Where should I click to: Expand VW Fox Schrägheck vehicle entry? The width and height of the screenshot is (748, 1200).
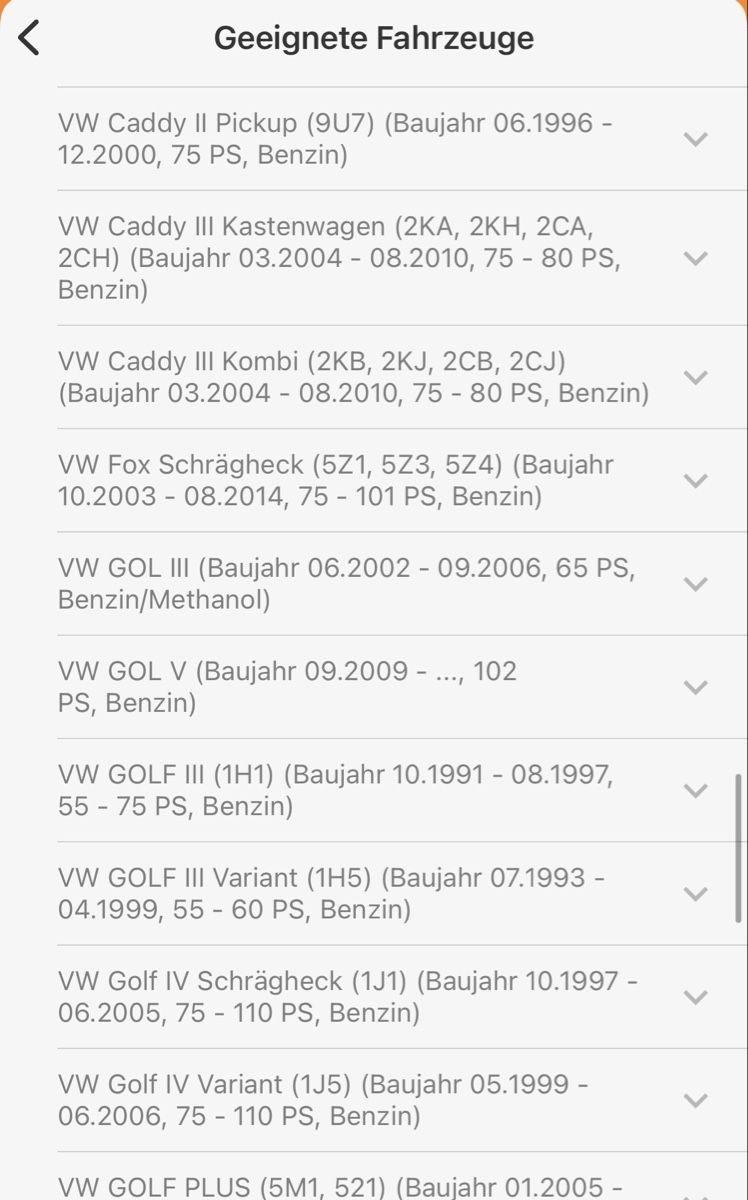coord(696,480)
